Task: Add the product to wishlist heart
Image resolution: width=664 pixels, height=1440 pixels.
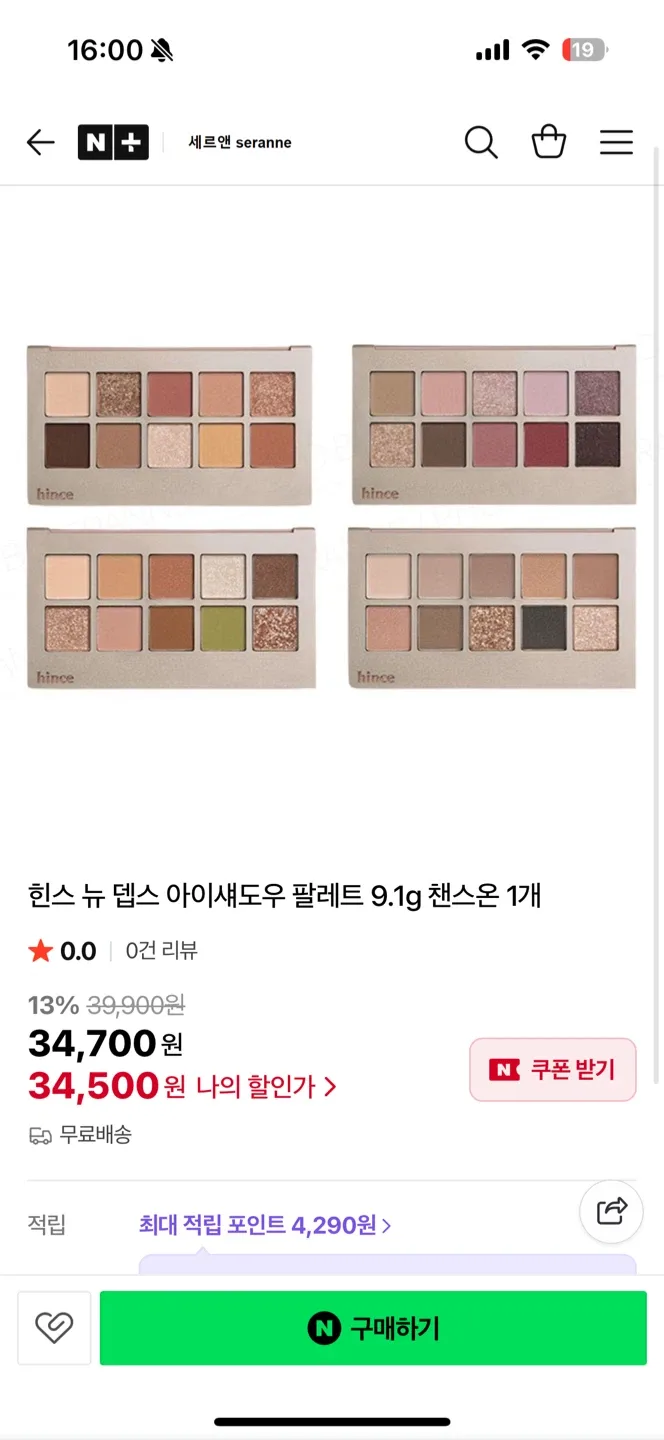Action: (54, 1328)
